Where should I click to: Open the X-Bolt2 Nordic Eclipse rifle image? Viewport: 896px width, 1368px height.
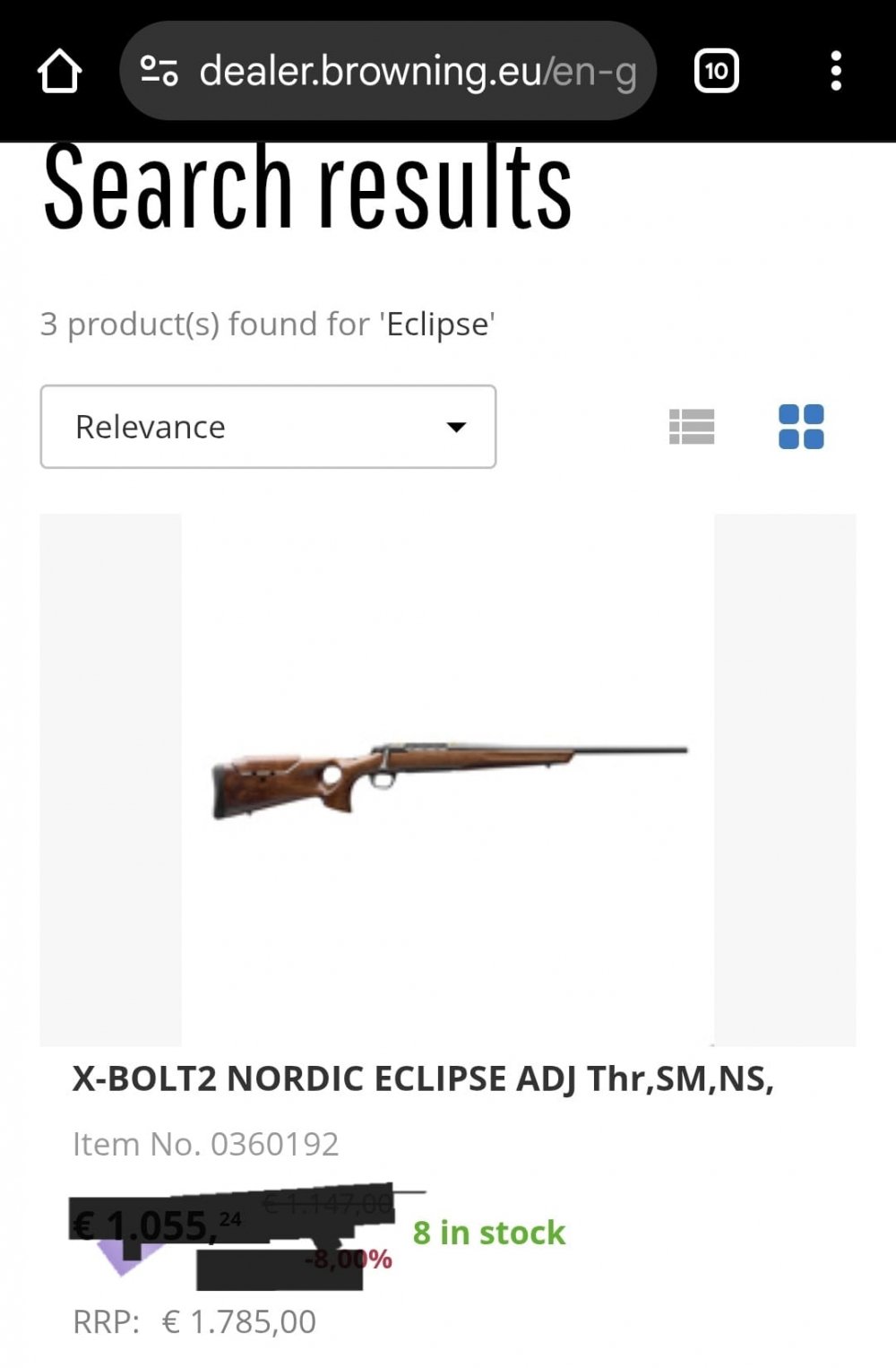(x=448, y=778)
